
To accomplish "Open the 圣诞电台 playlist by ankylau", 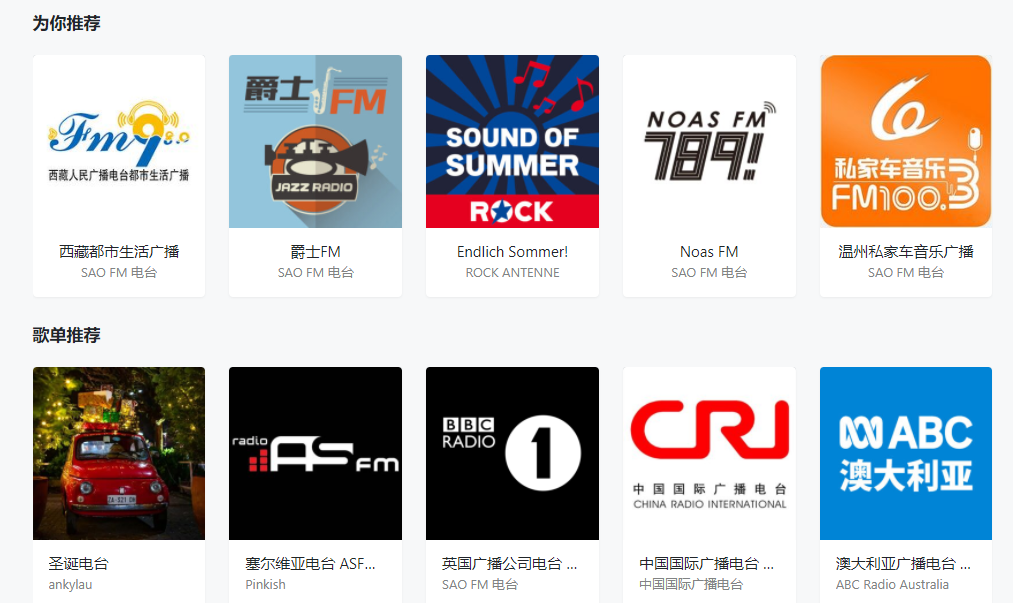I will click(119, 453).
